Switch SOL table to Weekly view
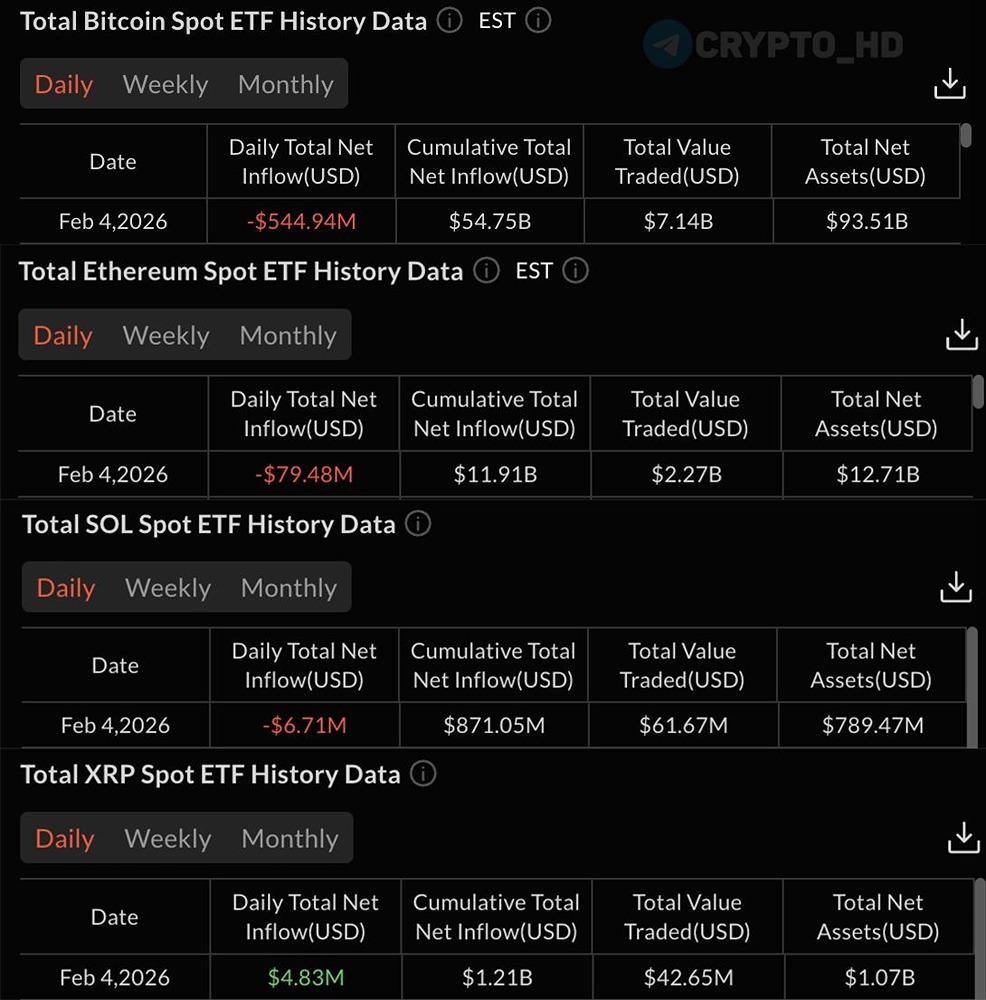Viewport: 986px width, 1000px height. pos(167,587)
